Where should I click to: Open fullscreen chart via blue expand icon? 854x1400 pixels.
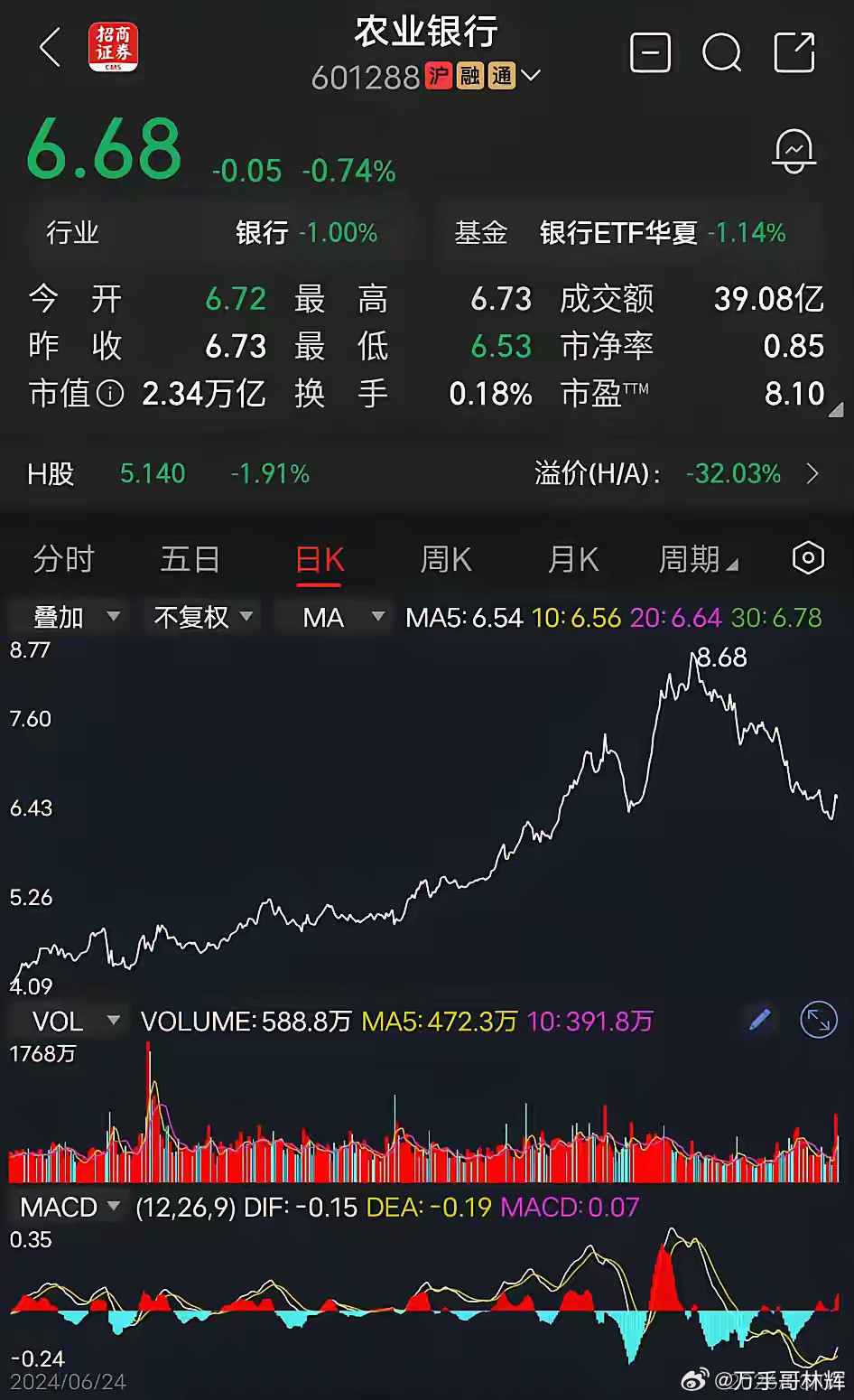820,1019
